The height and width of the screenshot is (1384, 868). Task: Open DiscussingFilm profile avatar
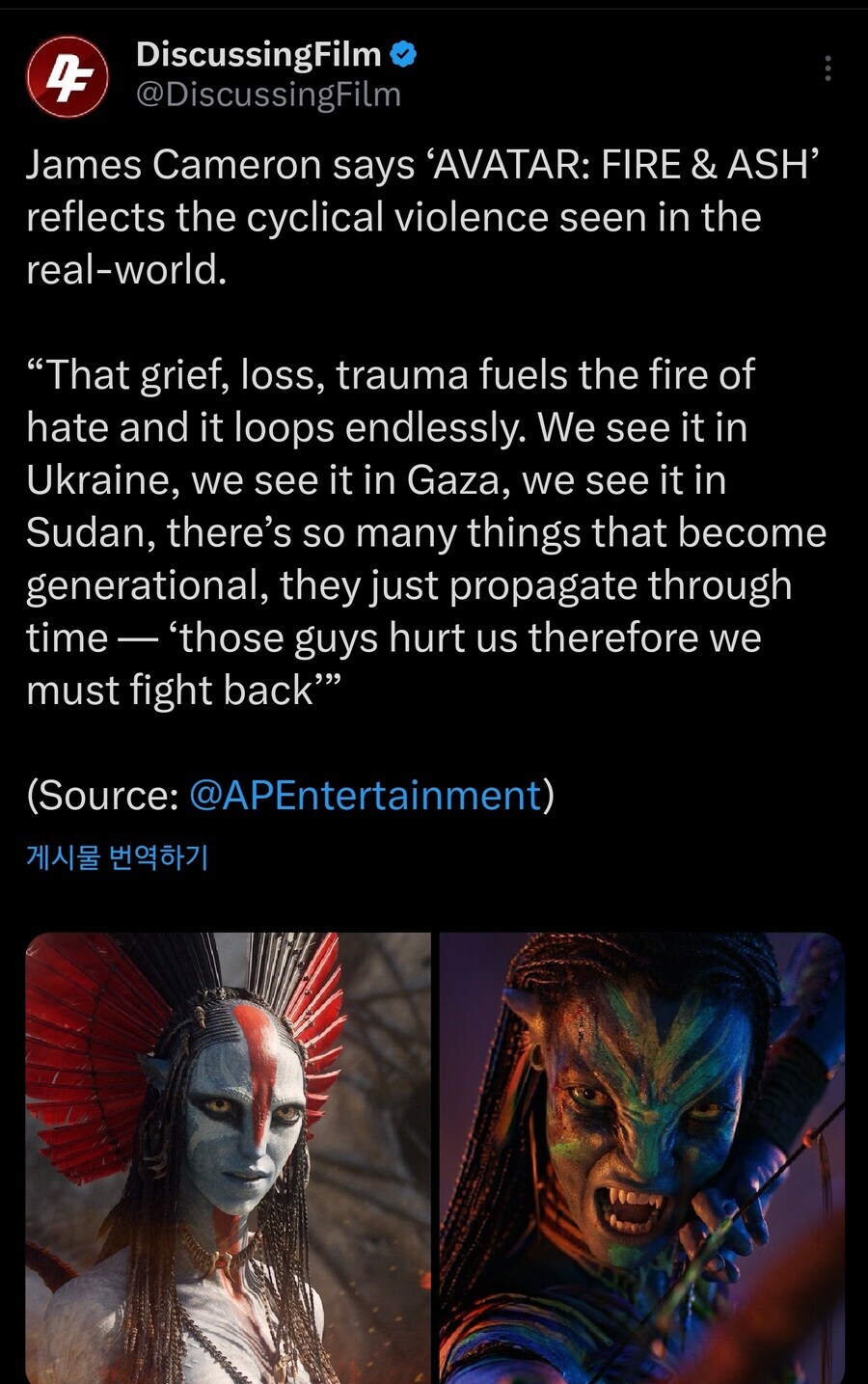(x=67, y=76)
